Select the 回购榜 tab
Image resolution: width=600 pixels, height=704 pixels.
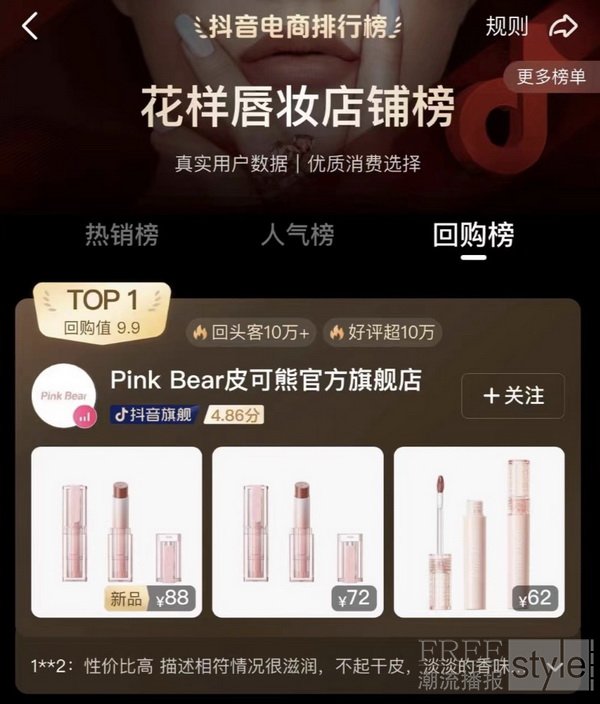(x=473, y=236)
